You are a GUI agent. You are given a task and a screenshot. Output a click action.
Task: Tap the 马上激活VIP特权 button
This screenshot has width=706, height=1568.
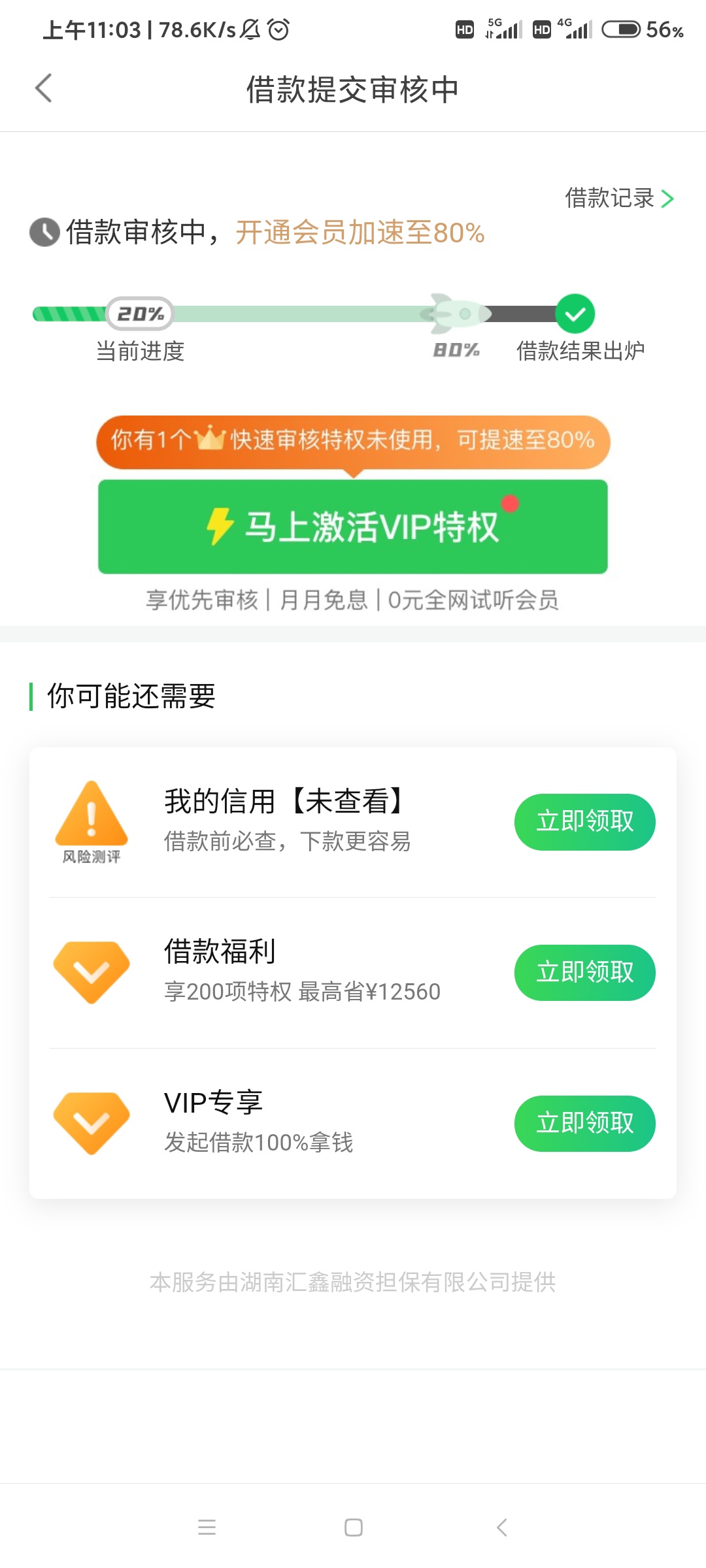coord(353,527)
